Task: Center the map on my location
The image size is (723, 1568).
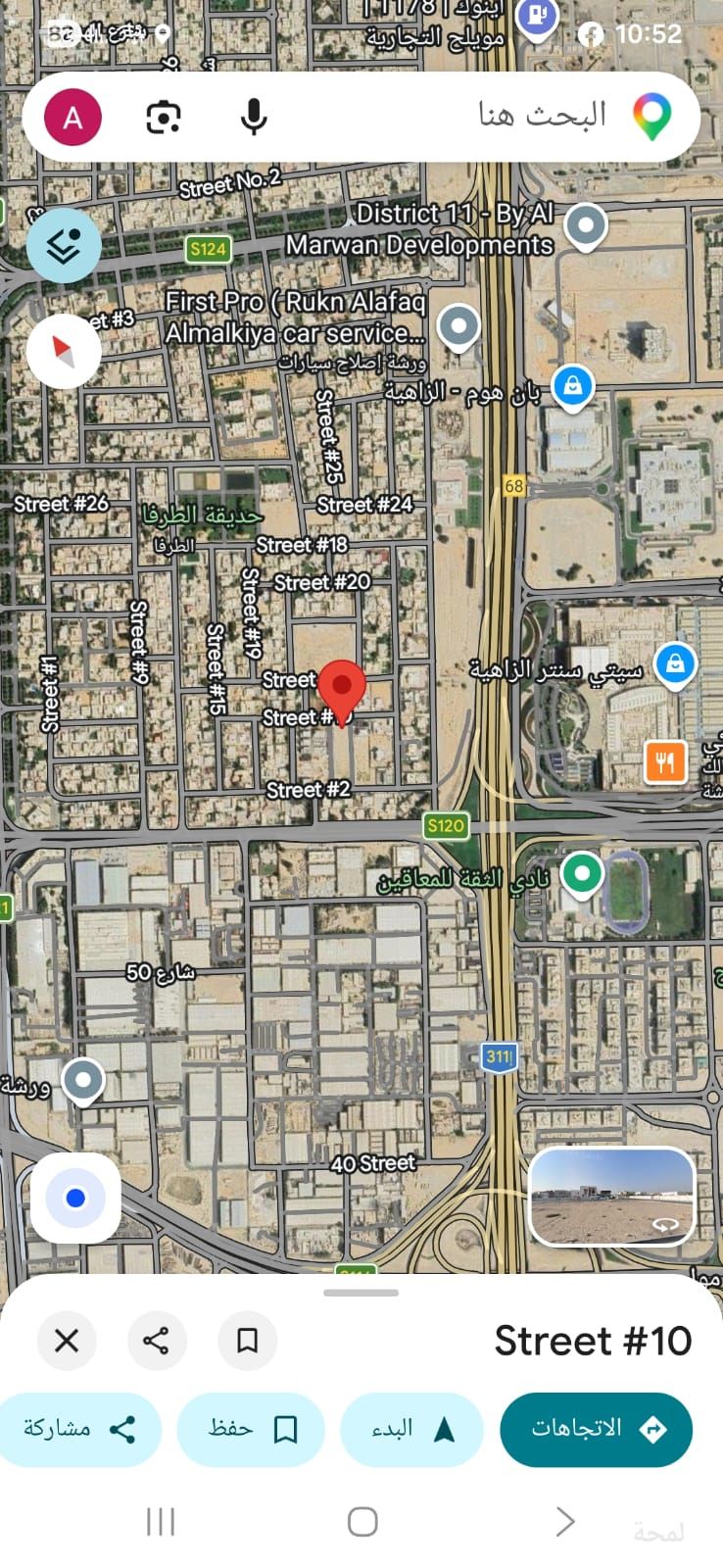Action: [75, 1198]
